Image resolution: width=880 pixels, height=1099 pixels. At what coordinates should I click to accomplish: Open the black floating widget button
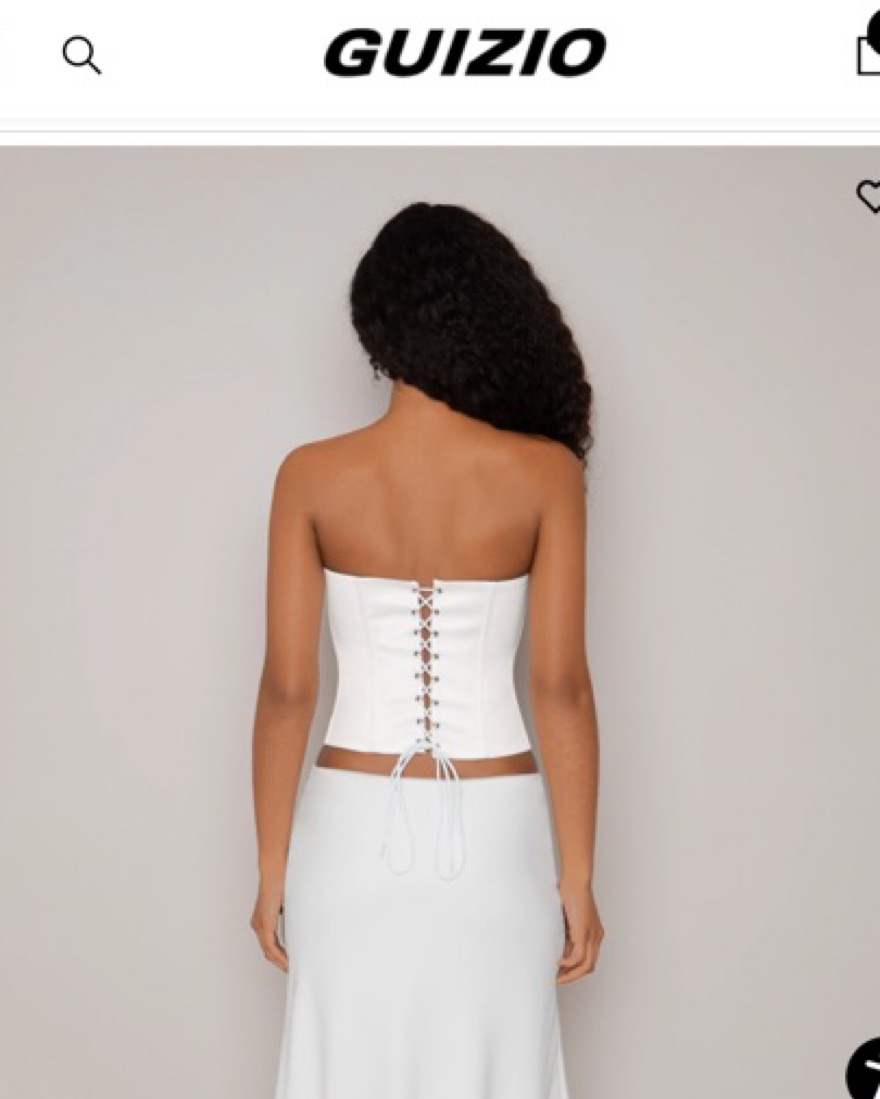pyautogui.click(x=864, y=1071)
